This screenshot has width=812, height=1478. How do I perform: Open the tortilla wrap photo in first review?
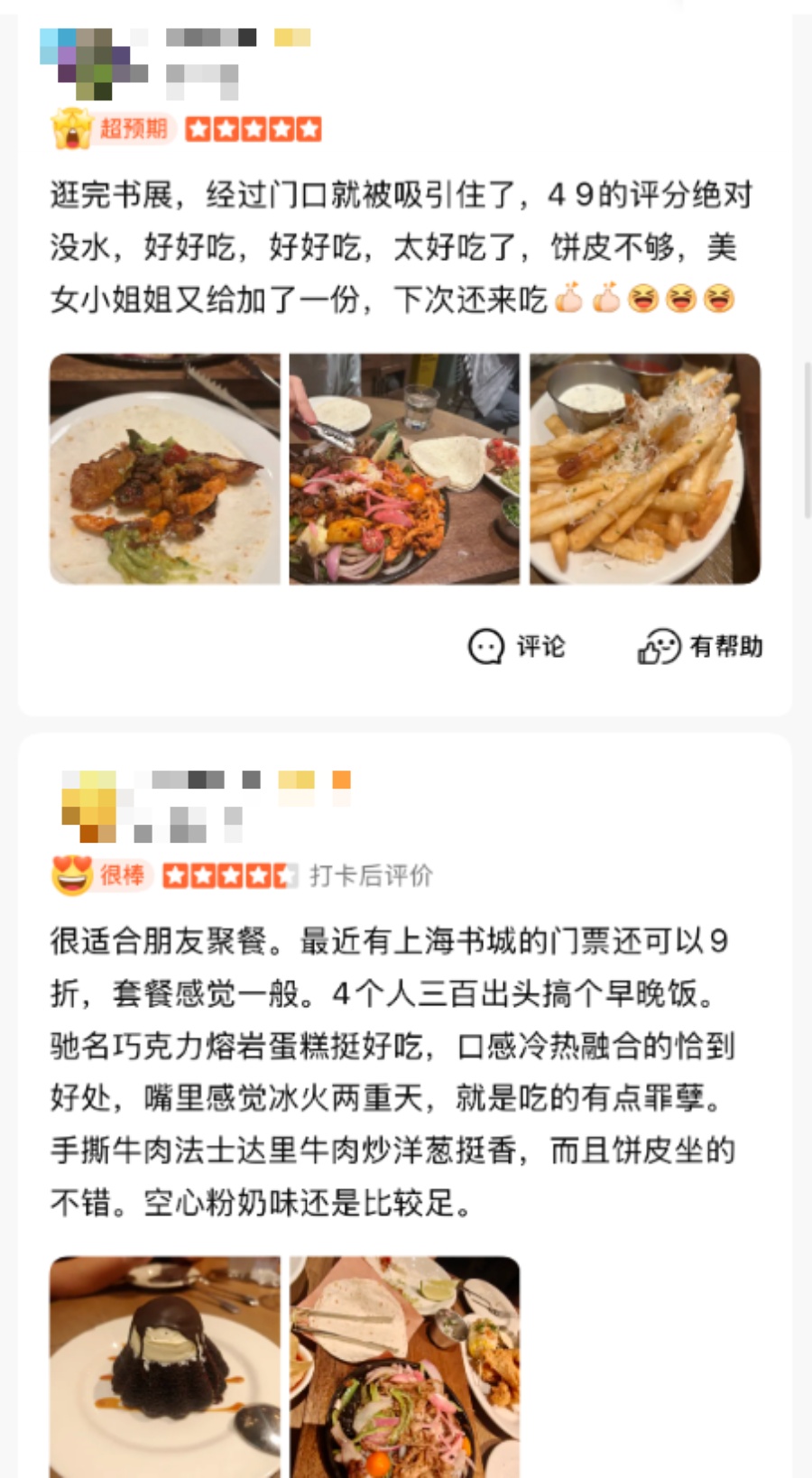tap(165, 469)
